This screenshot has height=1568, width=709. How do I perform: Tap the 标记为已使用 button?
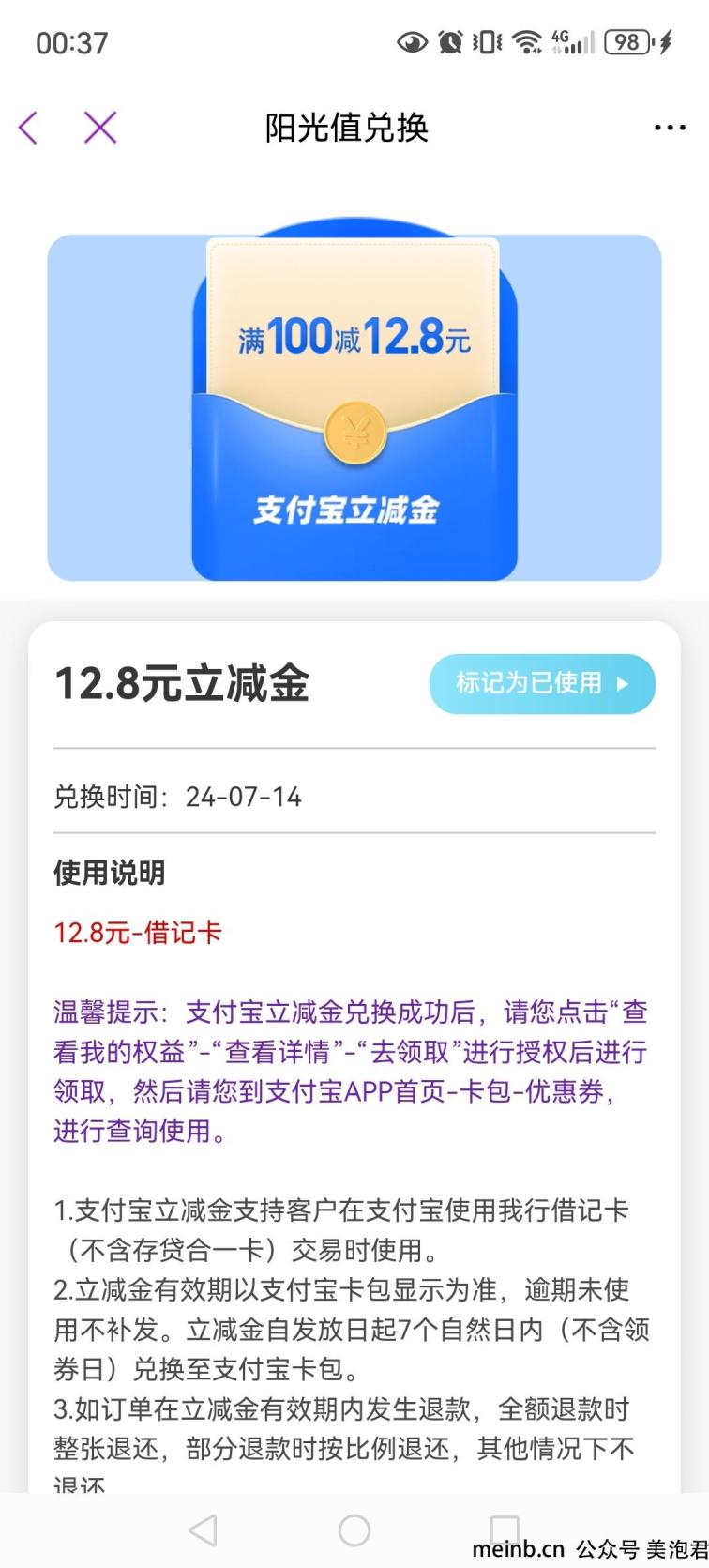tap(542, 683)
